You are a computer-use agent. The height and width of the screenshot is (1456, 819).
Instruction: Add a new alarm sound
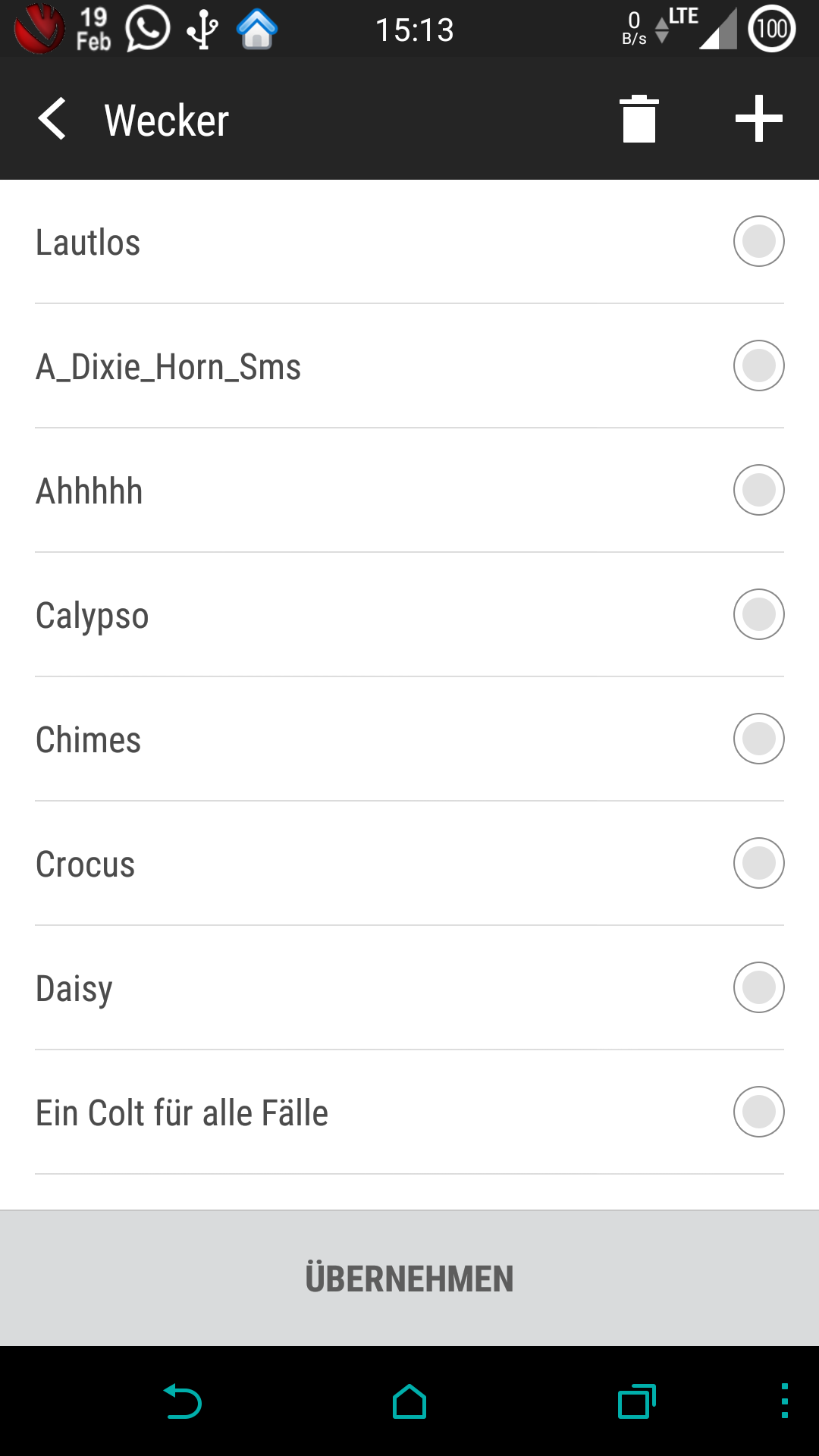[758, 119]
